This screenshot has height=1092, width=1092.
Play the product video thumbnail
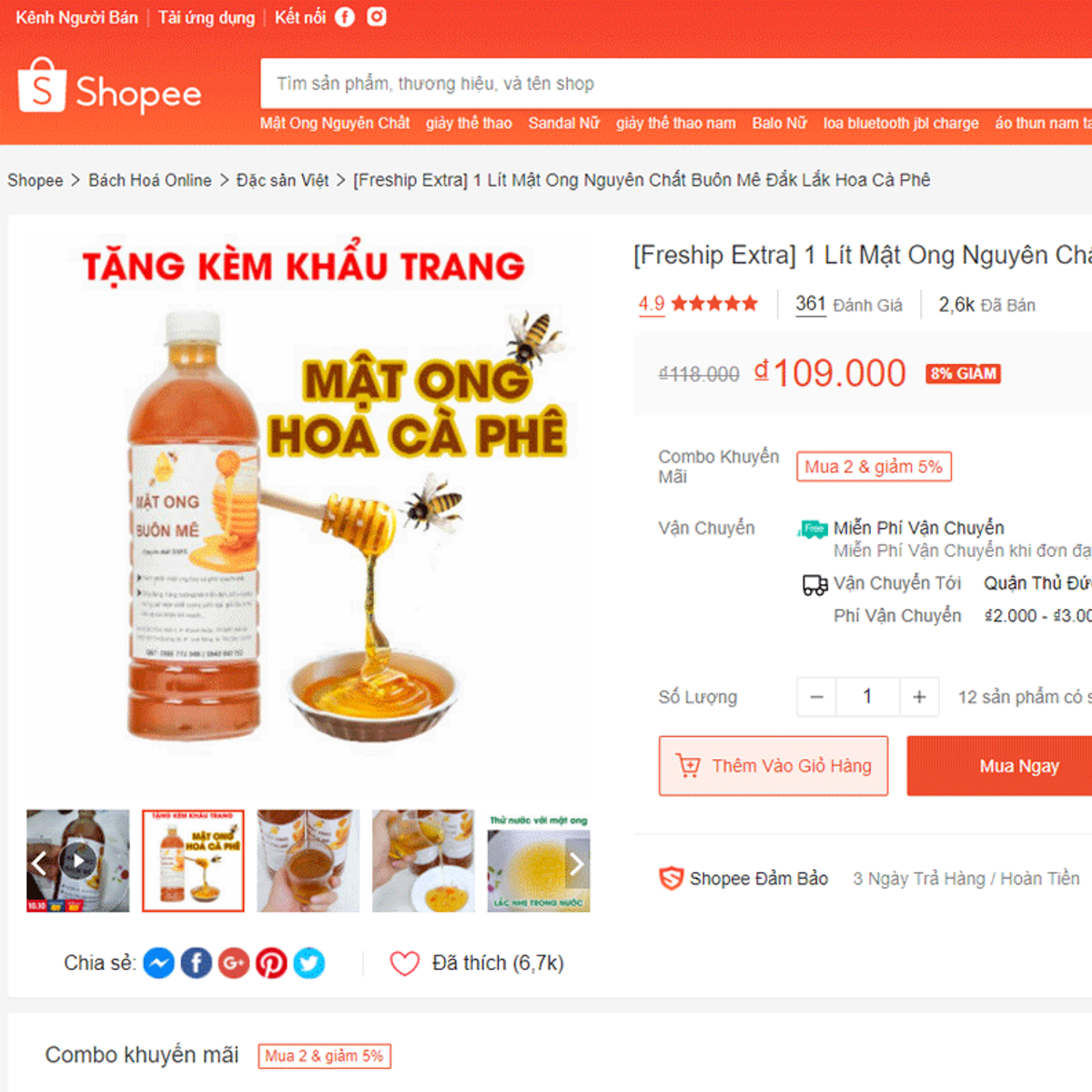78,861
